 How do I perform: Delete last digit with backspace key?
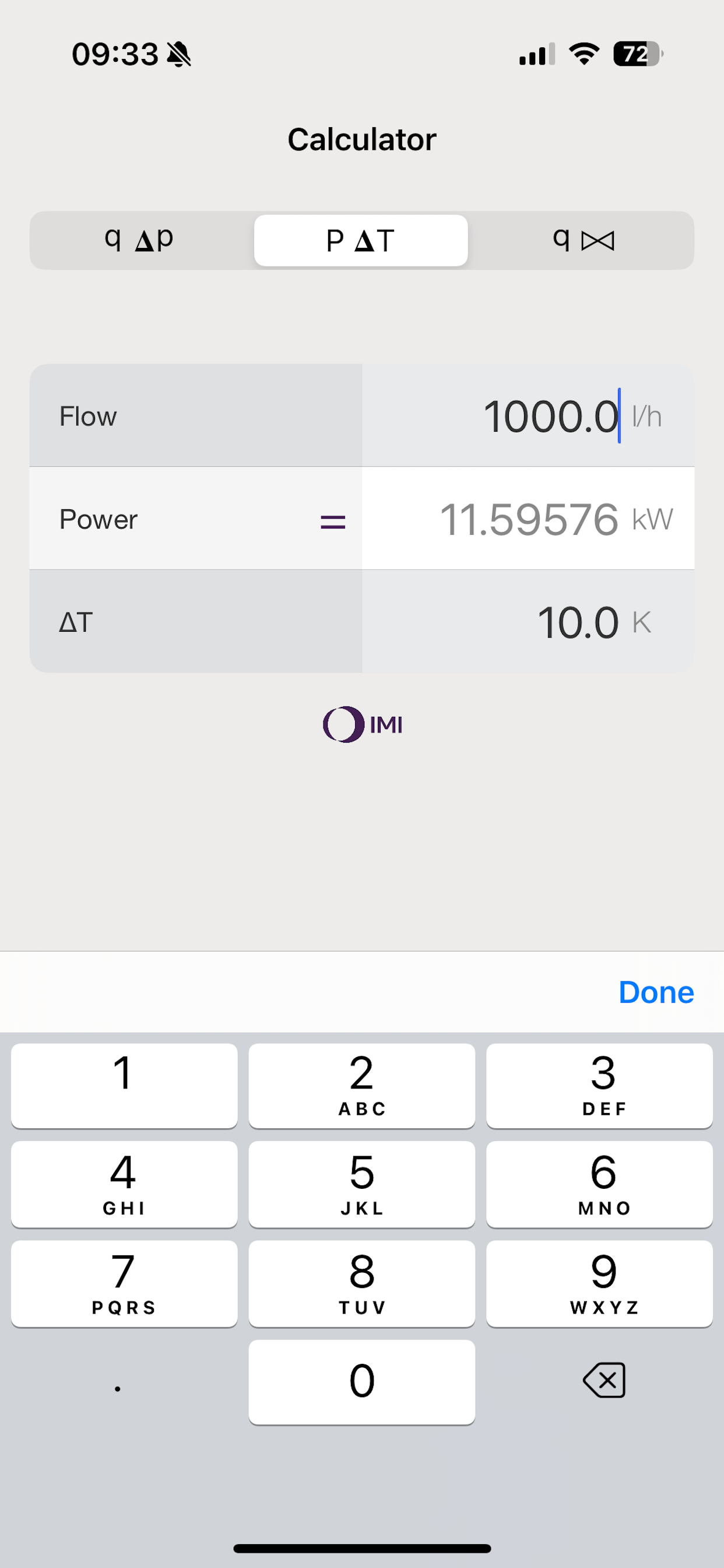point(604,1381)
